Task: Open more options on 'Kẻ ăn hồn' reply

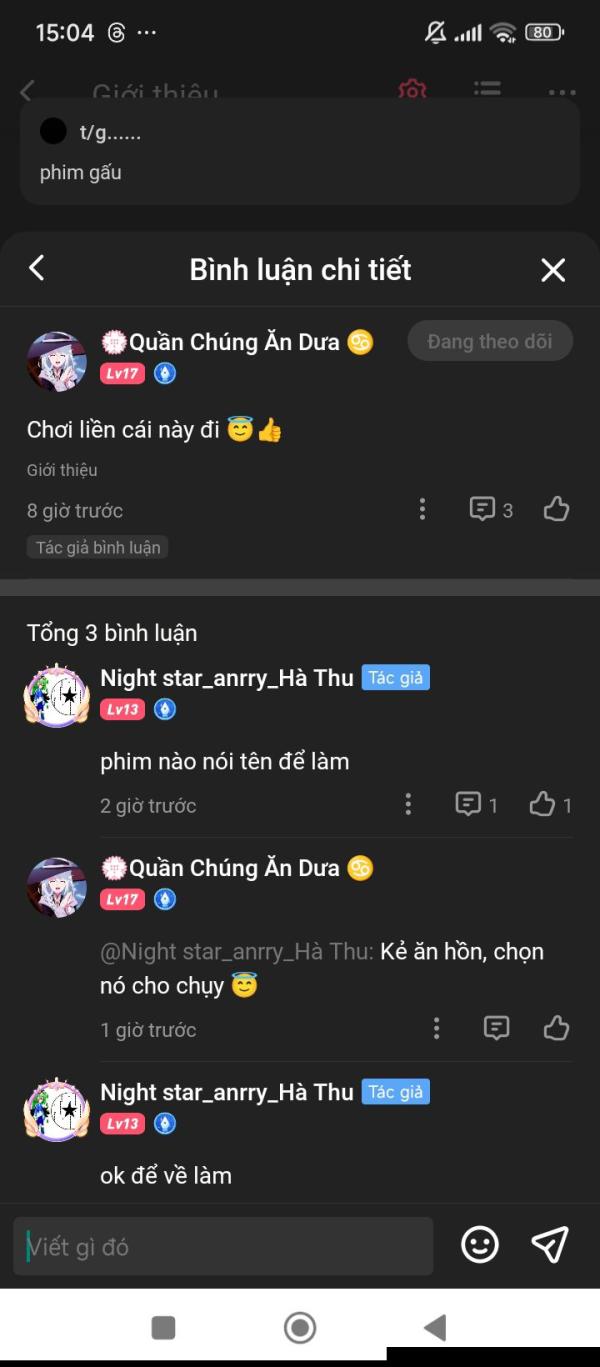Action: [x=436, y=1029]
